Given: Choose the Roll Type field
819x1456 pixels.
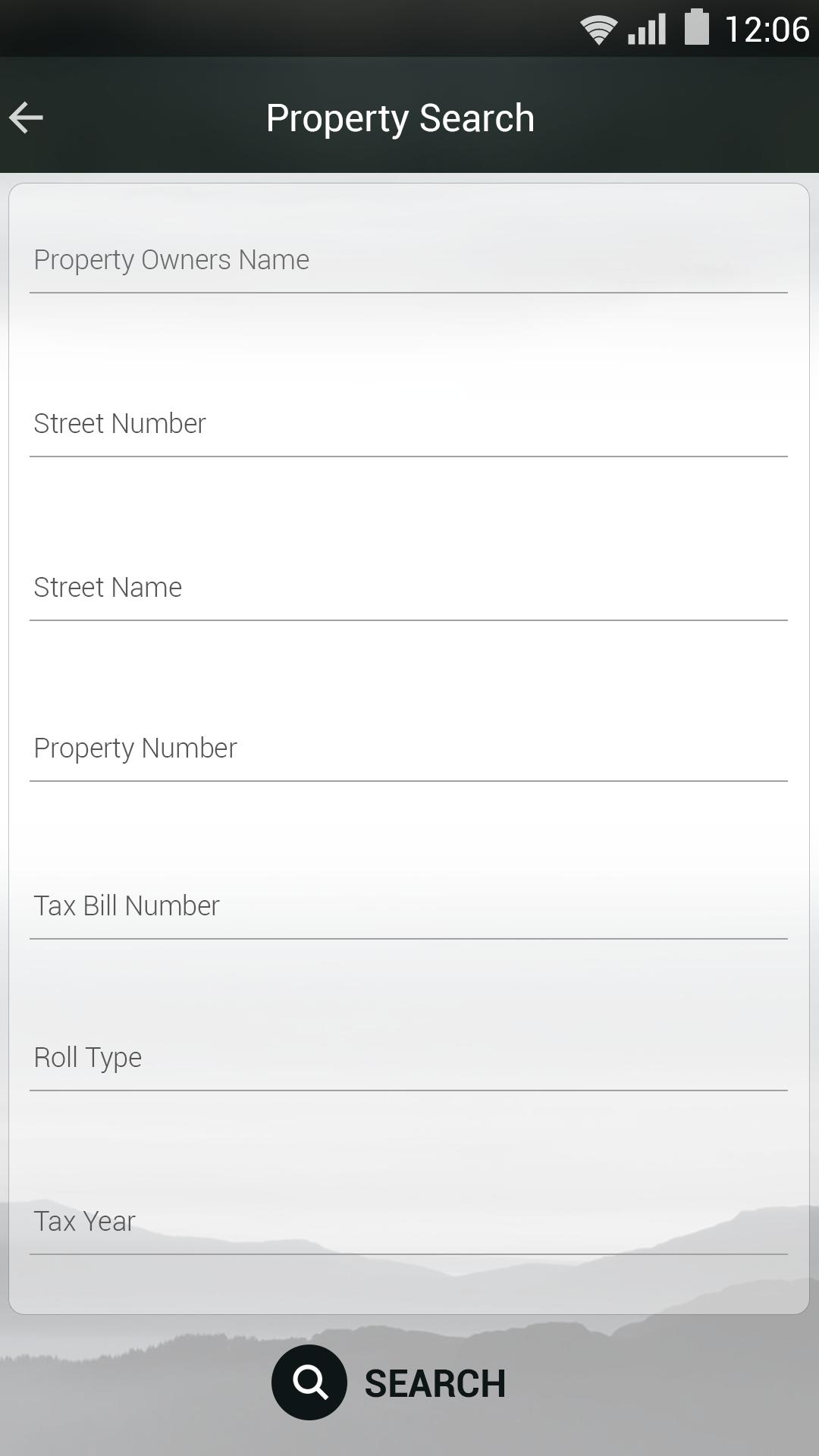Looking at the screenshot, I should 408,1058.
